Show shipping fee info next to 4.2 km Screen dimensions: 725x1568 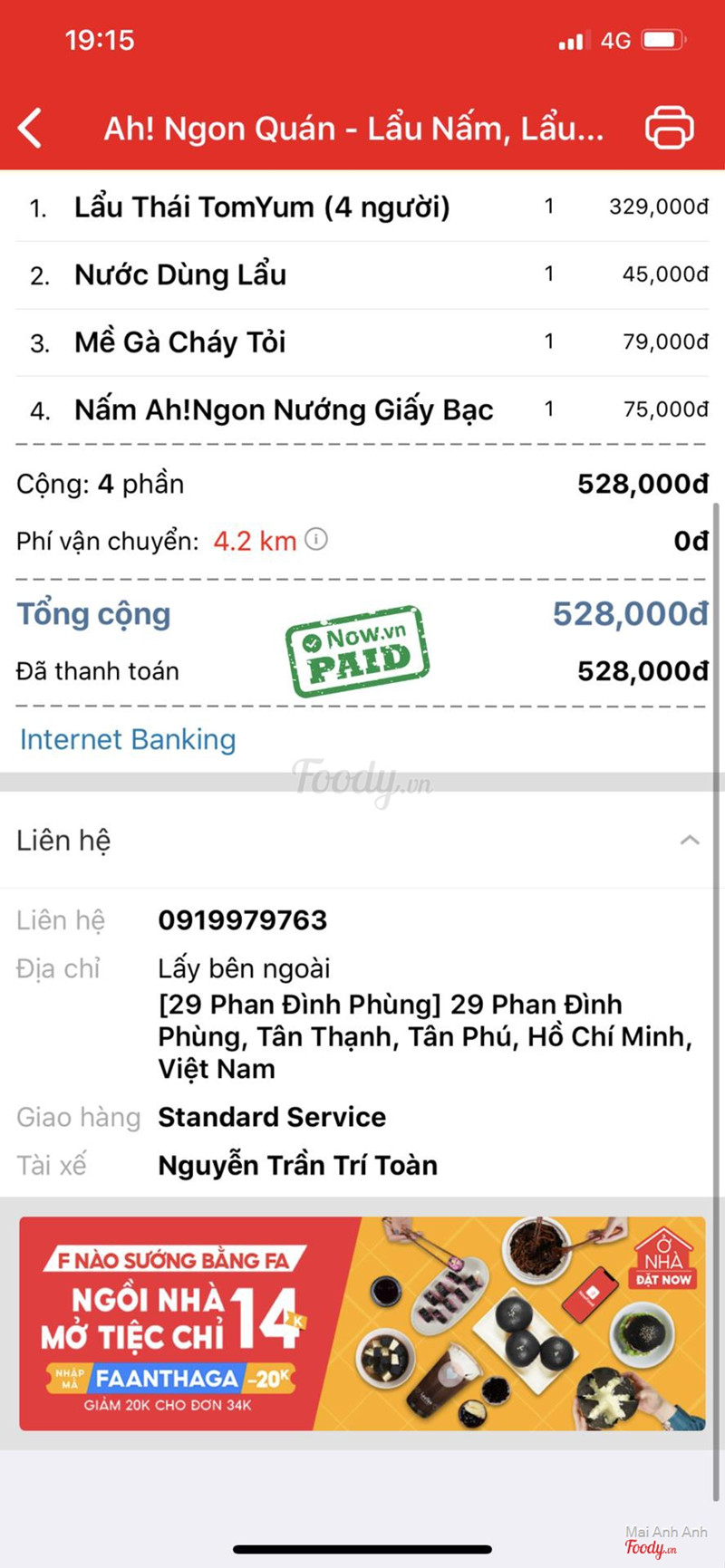tap(316, 540)
